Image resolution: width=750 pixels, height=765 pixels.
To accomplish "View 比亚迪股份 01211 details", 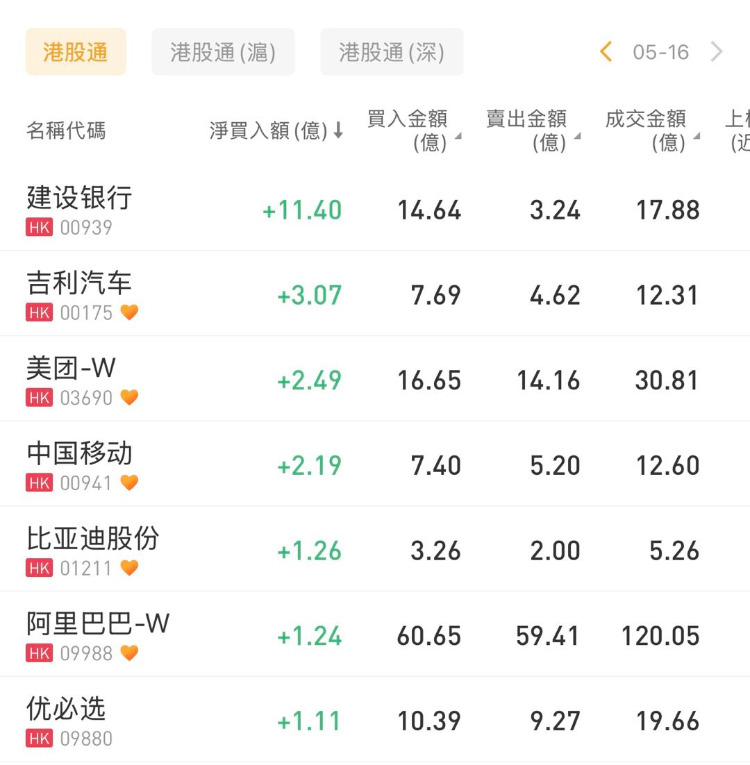I will point(92,550).
